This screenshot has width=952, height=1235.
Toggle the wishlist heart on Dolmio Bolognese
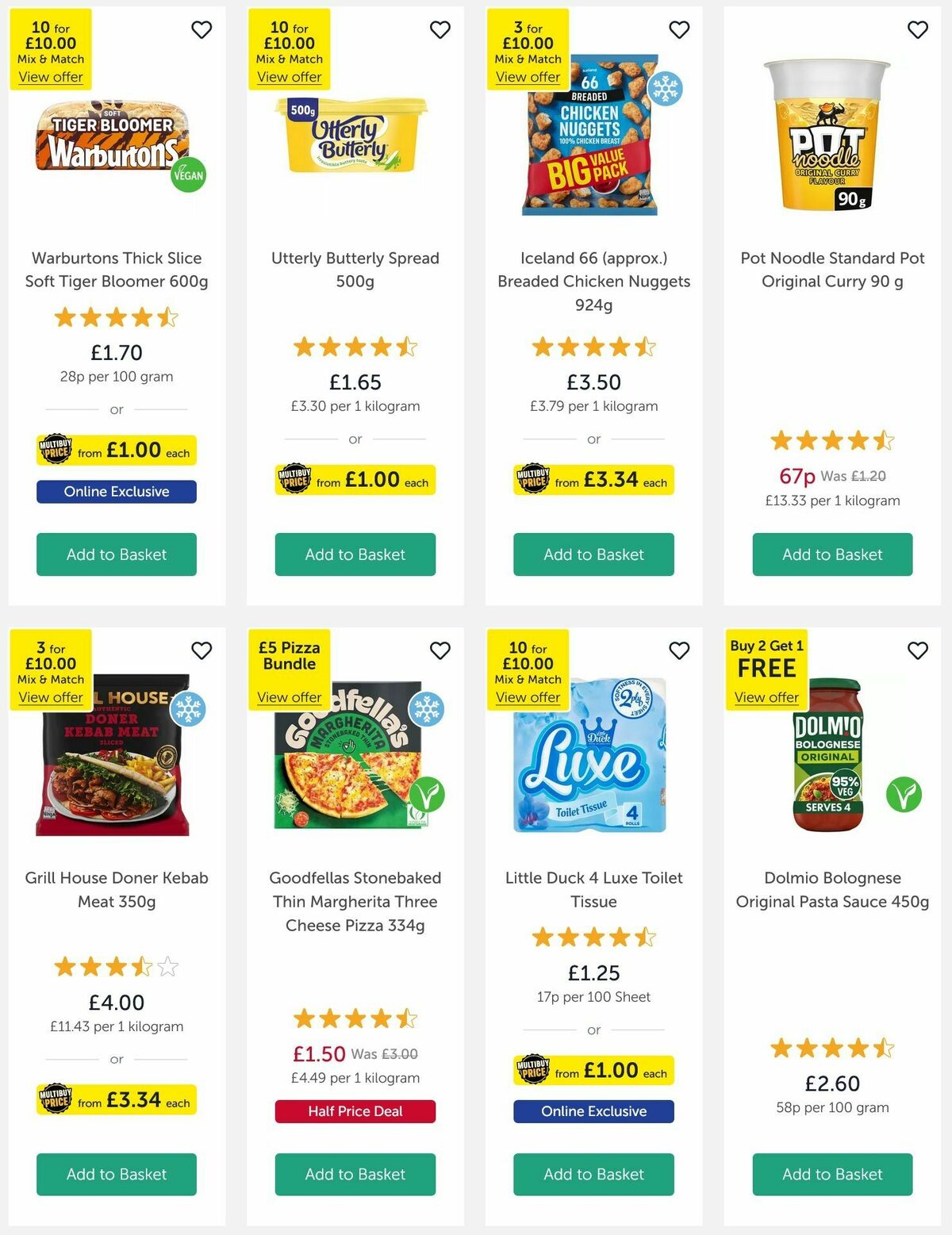click(916, 650)
